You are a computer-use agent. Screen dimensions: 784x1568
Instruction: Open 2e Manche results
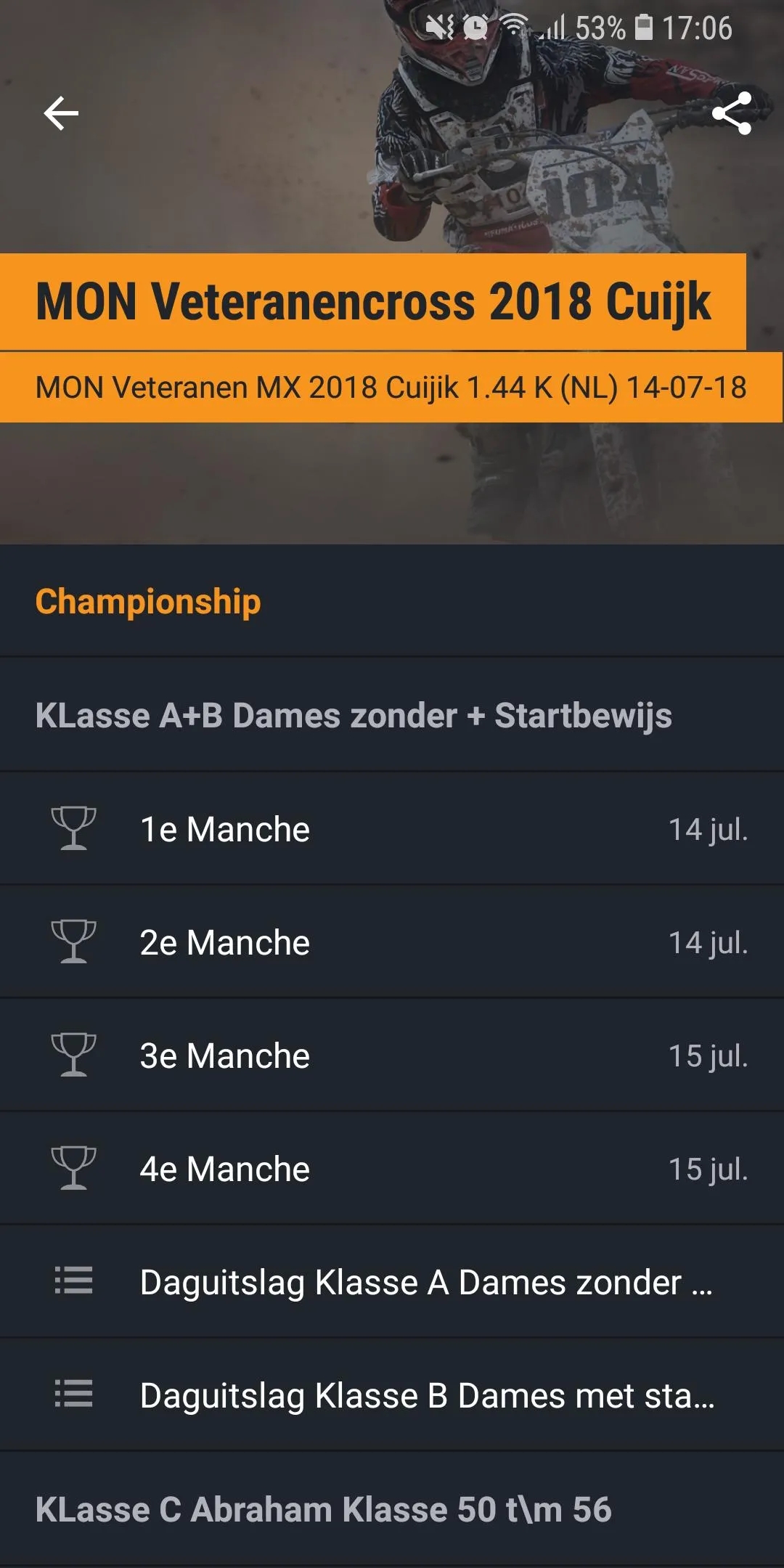pos(392,942)
